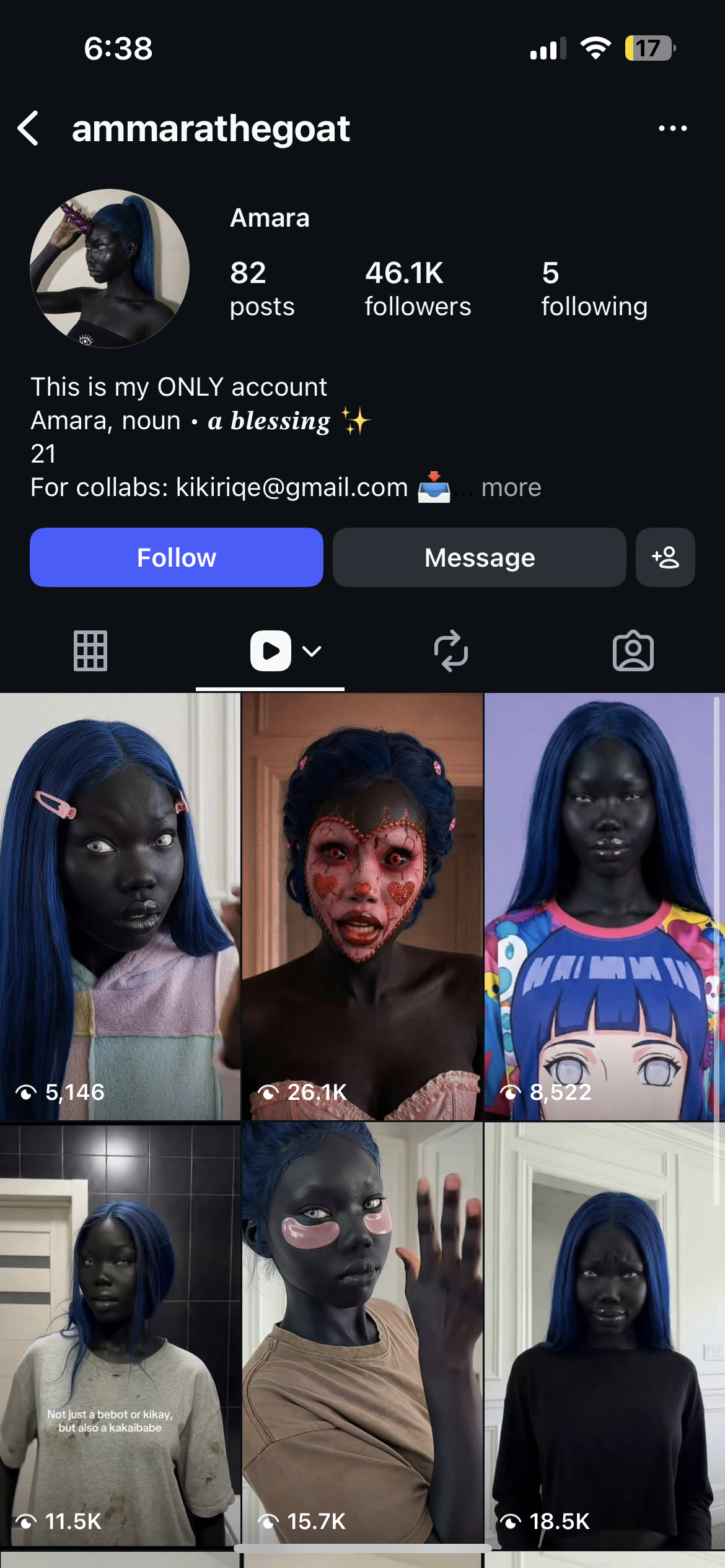Open the reel with 26.1K views
The height and width of the screenshot is (1568, 725).
[x=362, y=906]
